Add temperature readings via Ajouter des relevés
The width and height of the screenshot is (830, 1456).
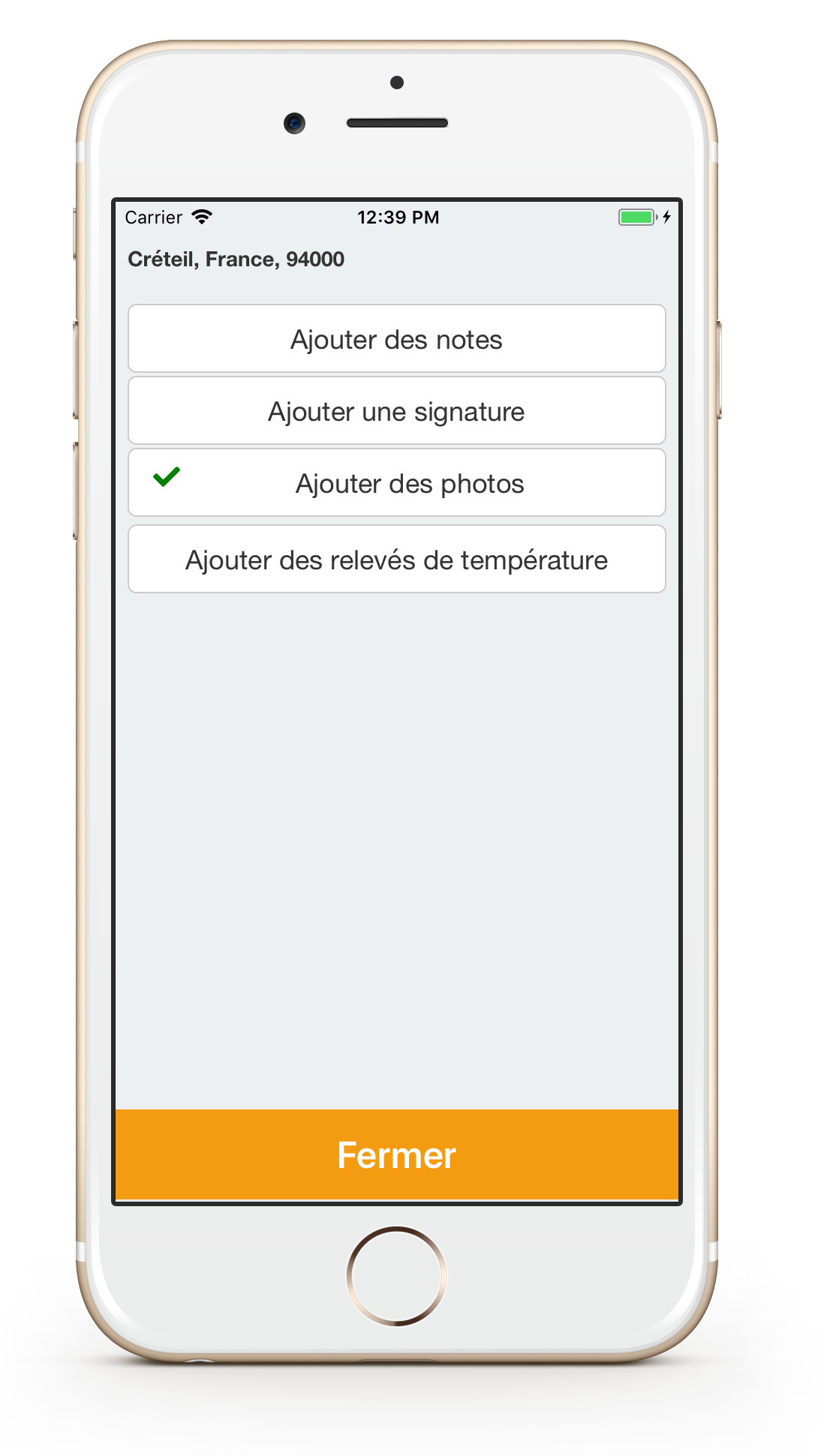396,560
